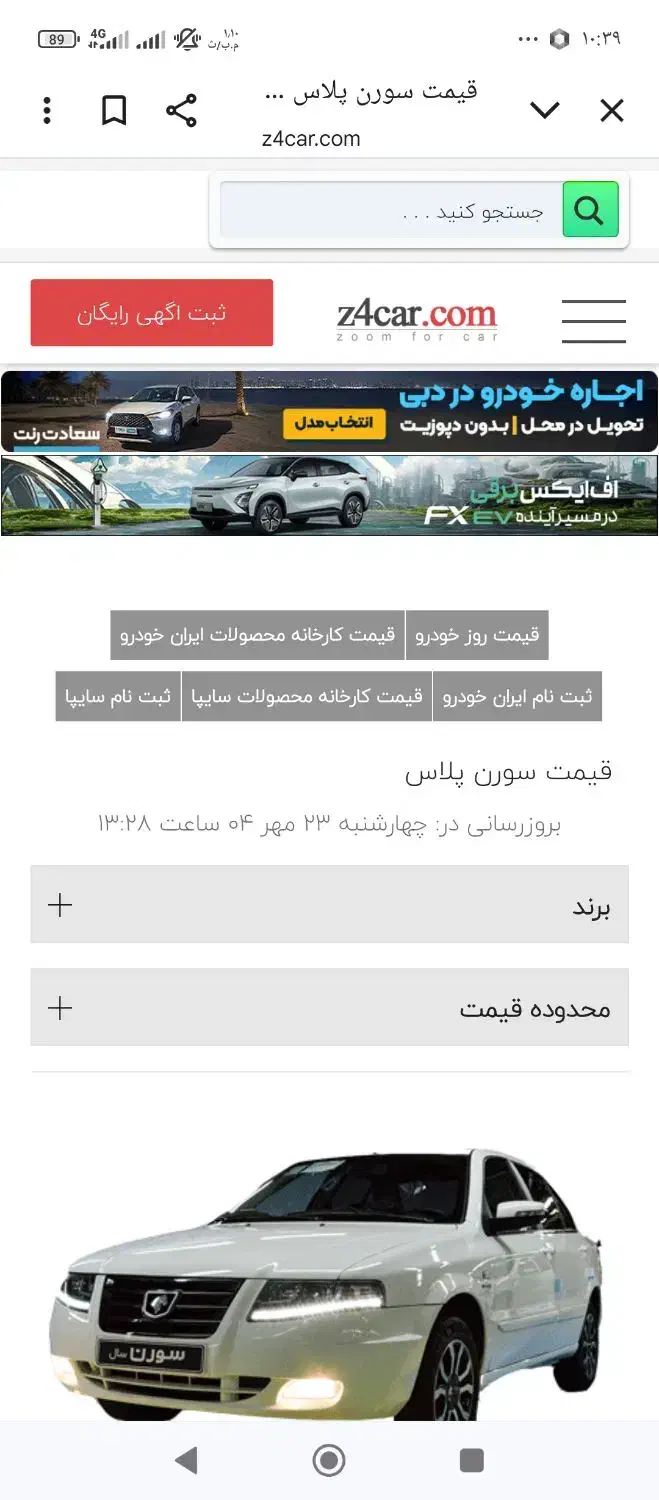659x1500 pixels.
Task: Open recent apps from the navigation bar
Action: [471, 1460]
